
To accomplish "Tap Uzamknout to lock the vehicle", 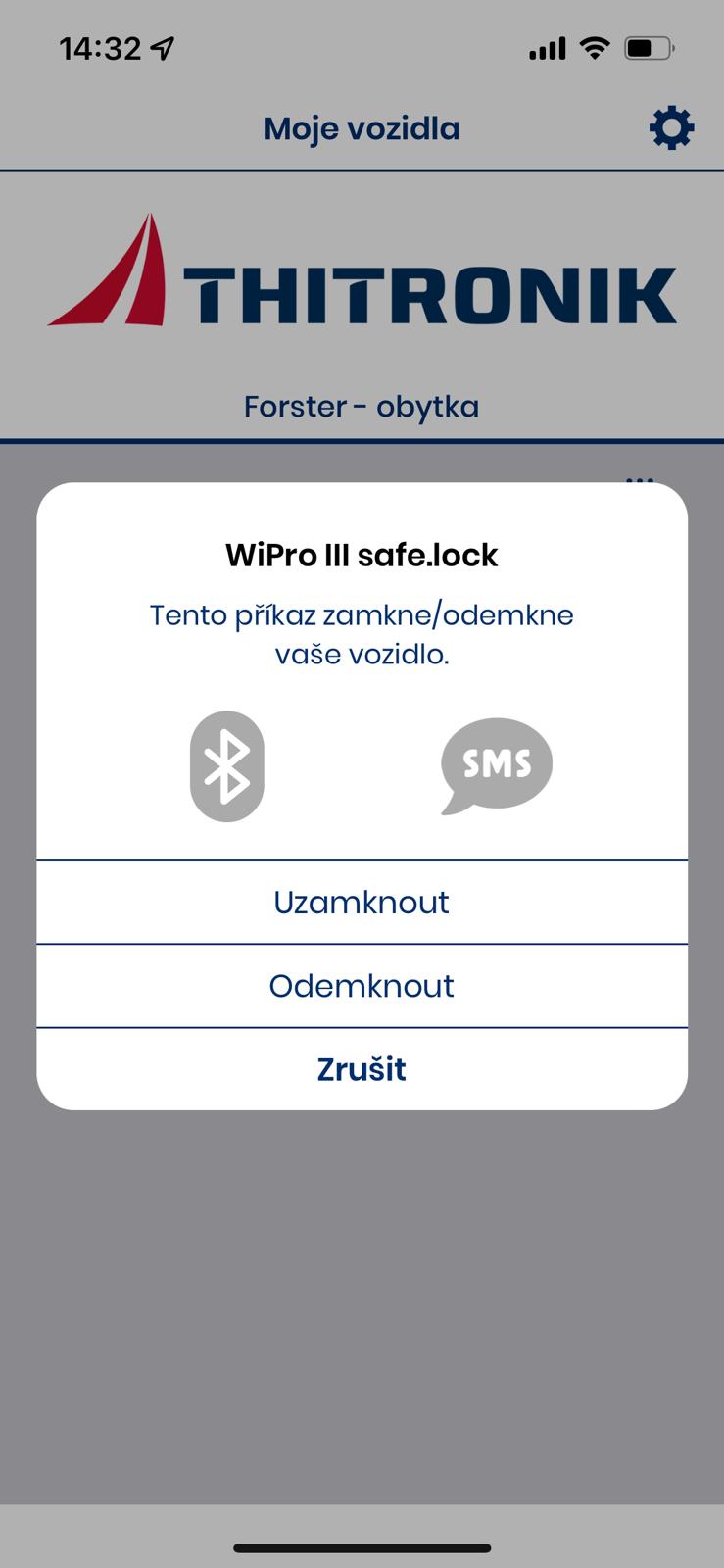I will click(x=362, y=903).
